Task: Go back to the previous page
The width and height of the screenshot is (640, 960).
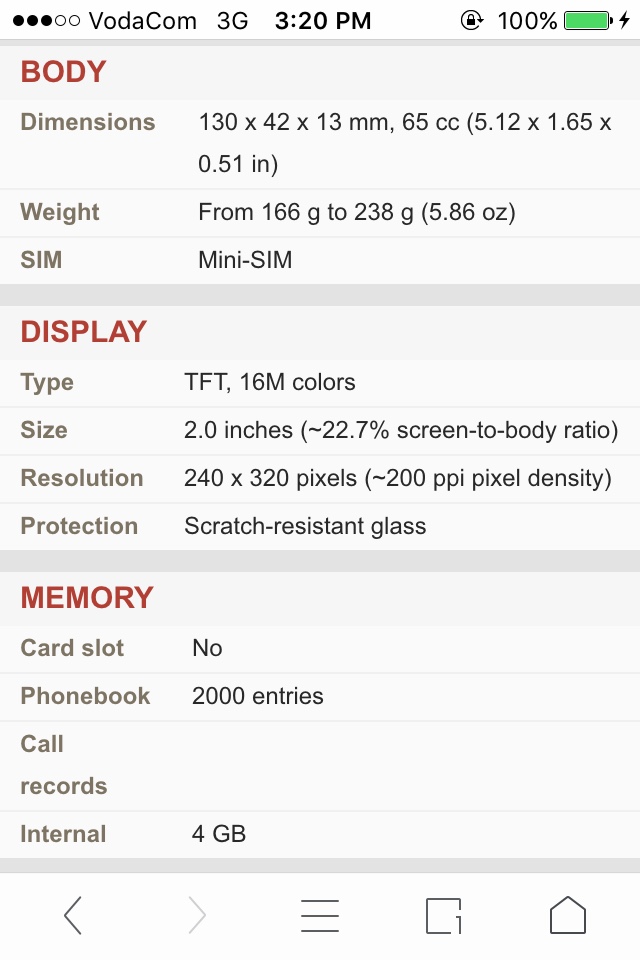Action: coord(72,915)
